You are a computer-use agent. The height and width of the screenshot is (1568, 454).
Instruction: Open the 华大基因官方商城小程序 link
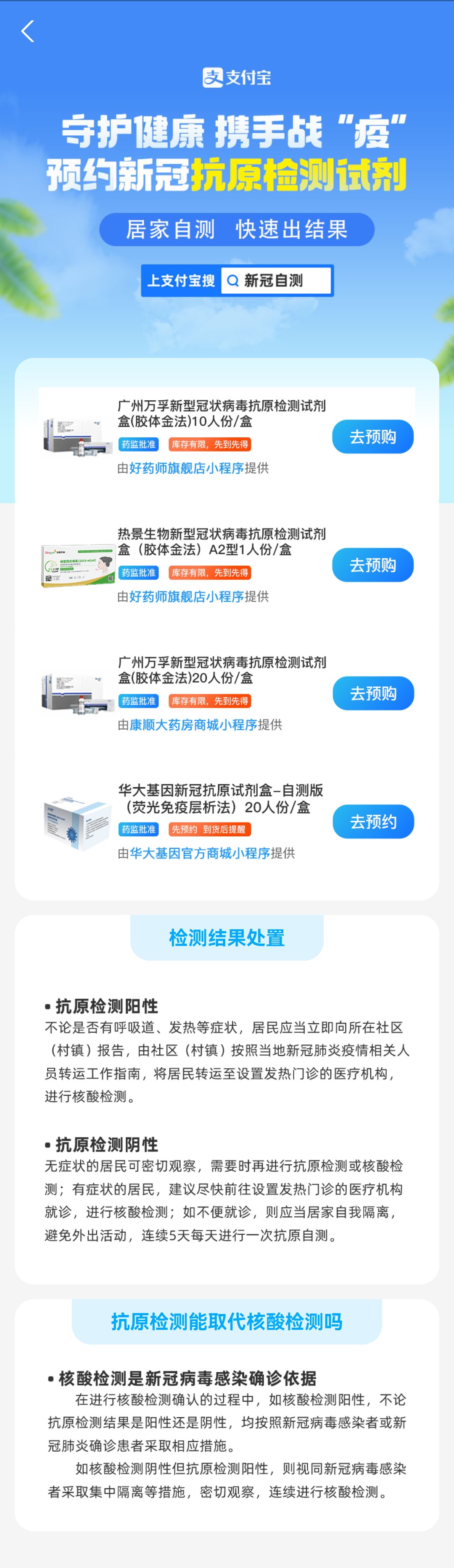pos(200,854)
